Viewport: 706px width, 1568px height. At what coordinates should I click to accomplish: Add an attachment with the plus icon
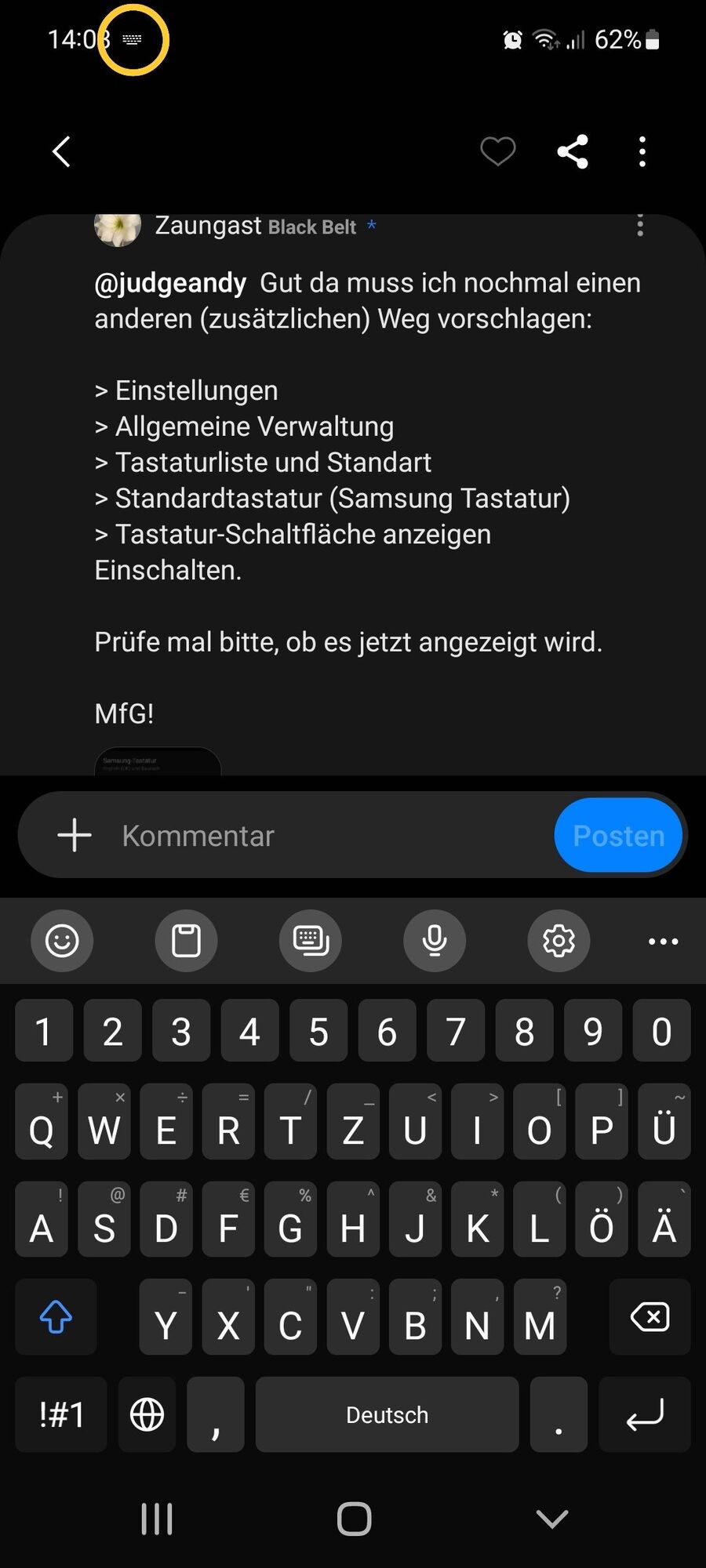click(75, 836)
